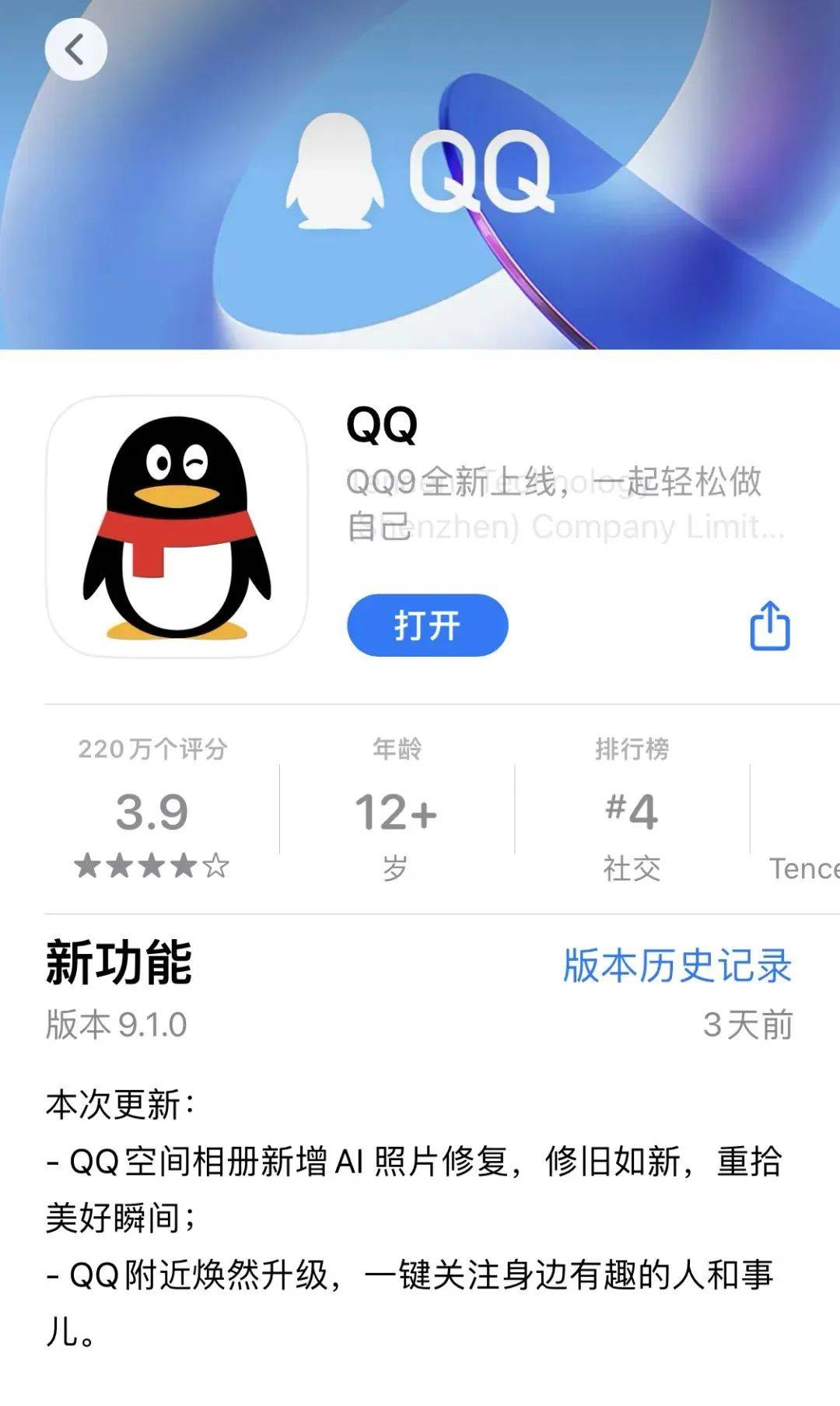Tap the back arrow to return

click(x=75, y=49)
